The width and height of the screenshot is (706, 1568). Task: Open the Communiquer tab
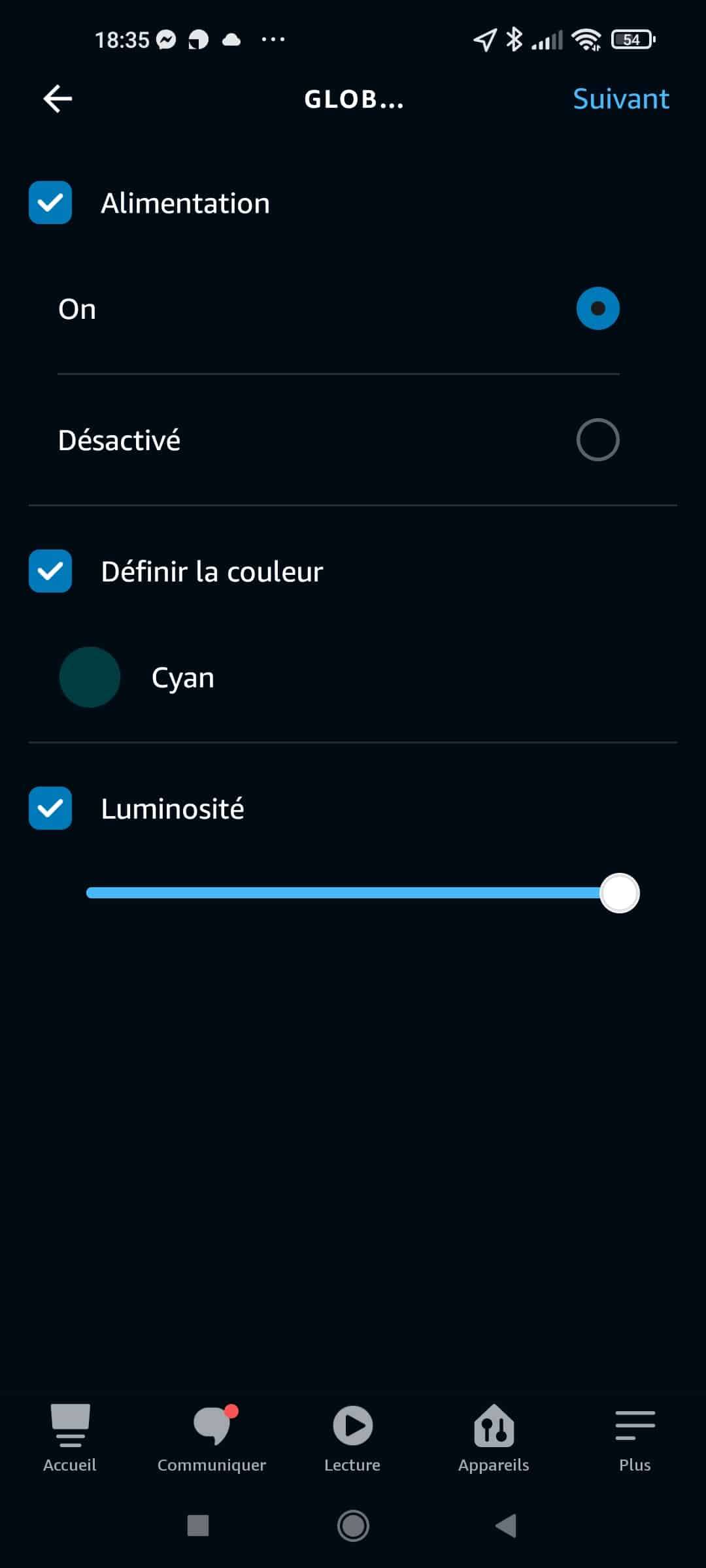click(212, 1438)
